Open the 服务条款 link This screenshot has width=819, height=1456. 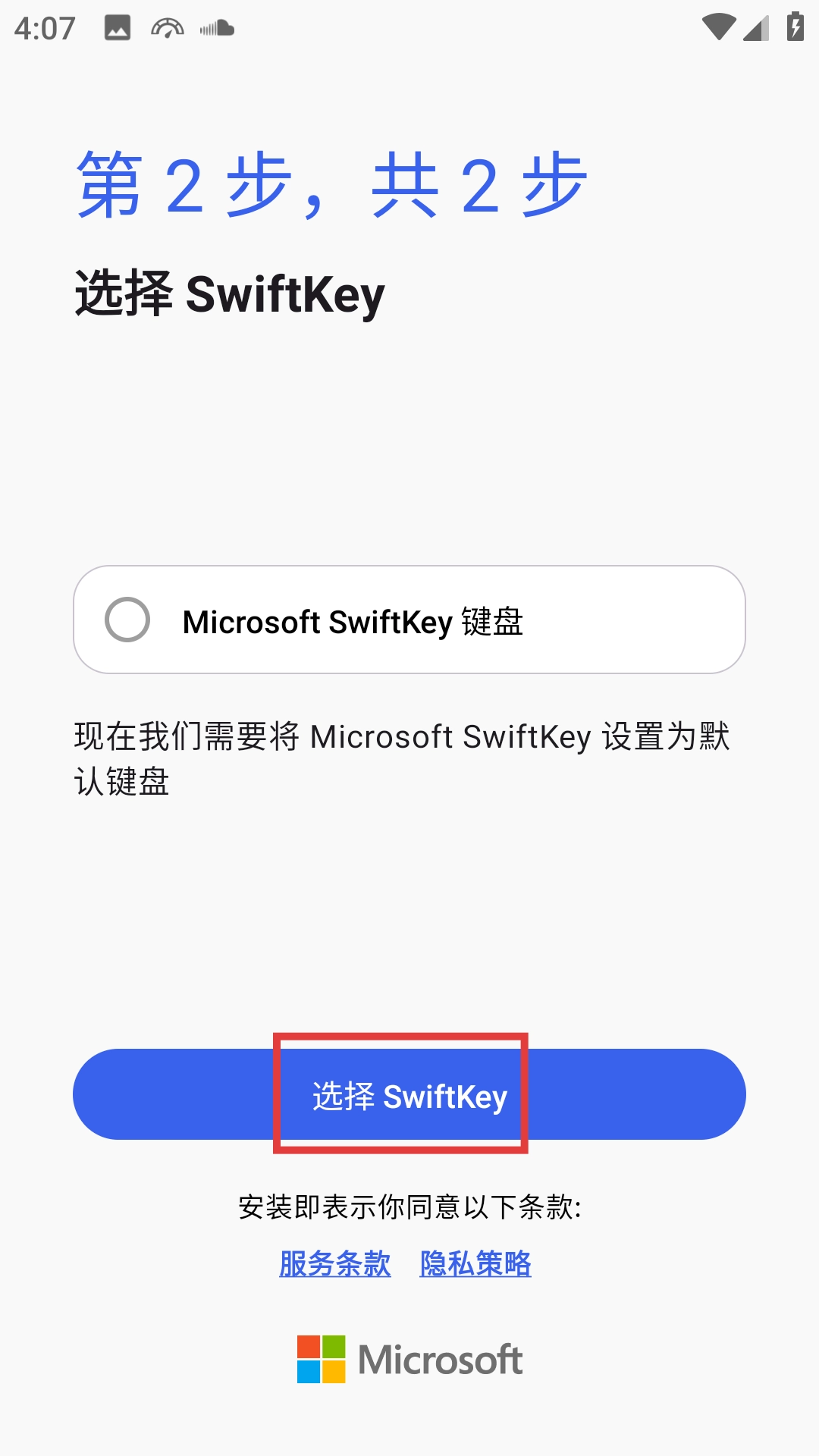coord(335,1263)
